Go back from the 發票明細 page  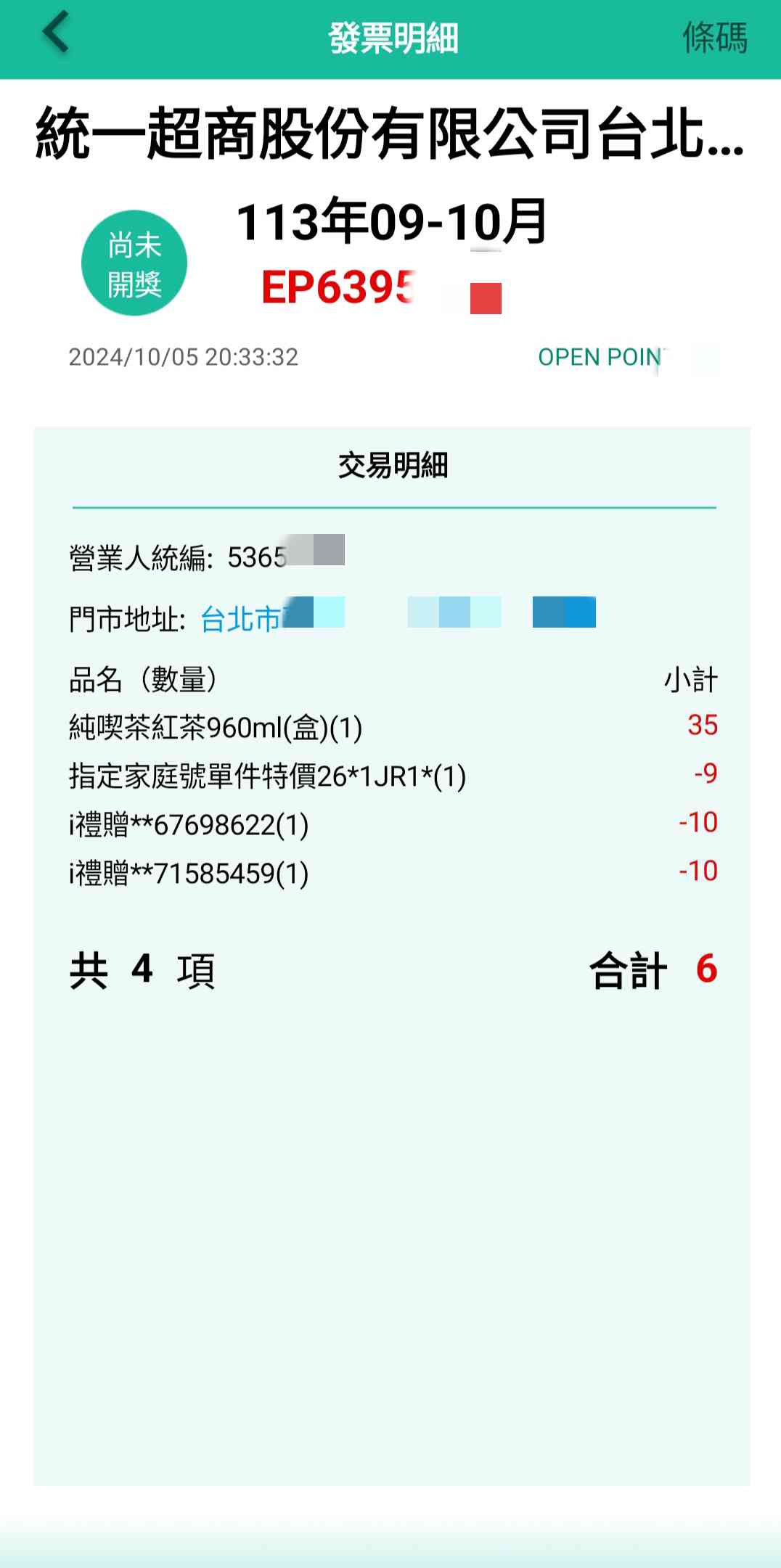(x=55, y=33)
